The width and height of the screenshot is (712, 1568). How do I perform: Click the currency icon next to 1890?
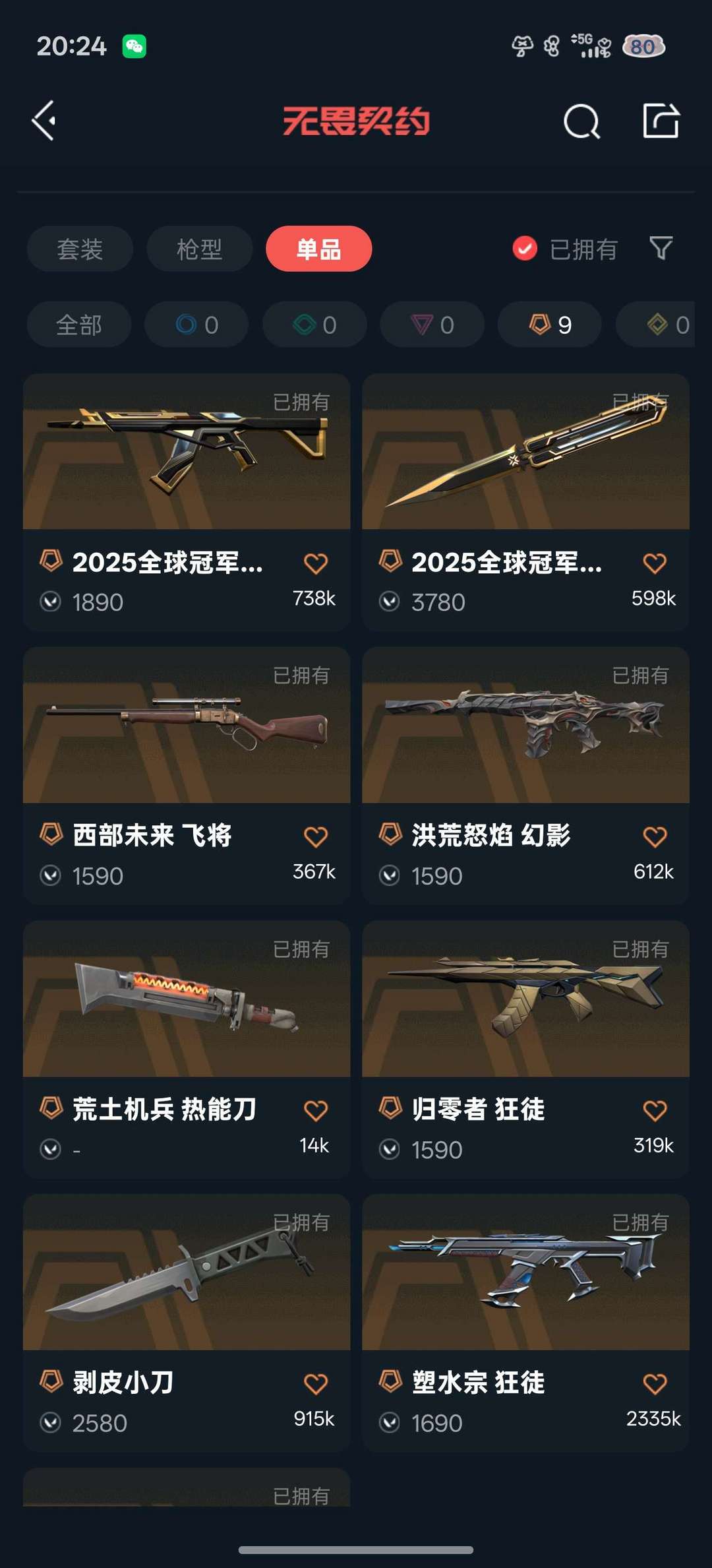tap(49, 602)
